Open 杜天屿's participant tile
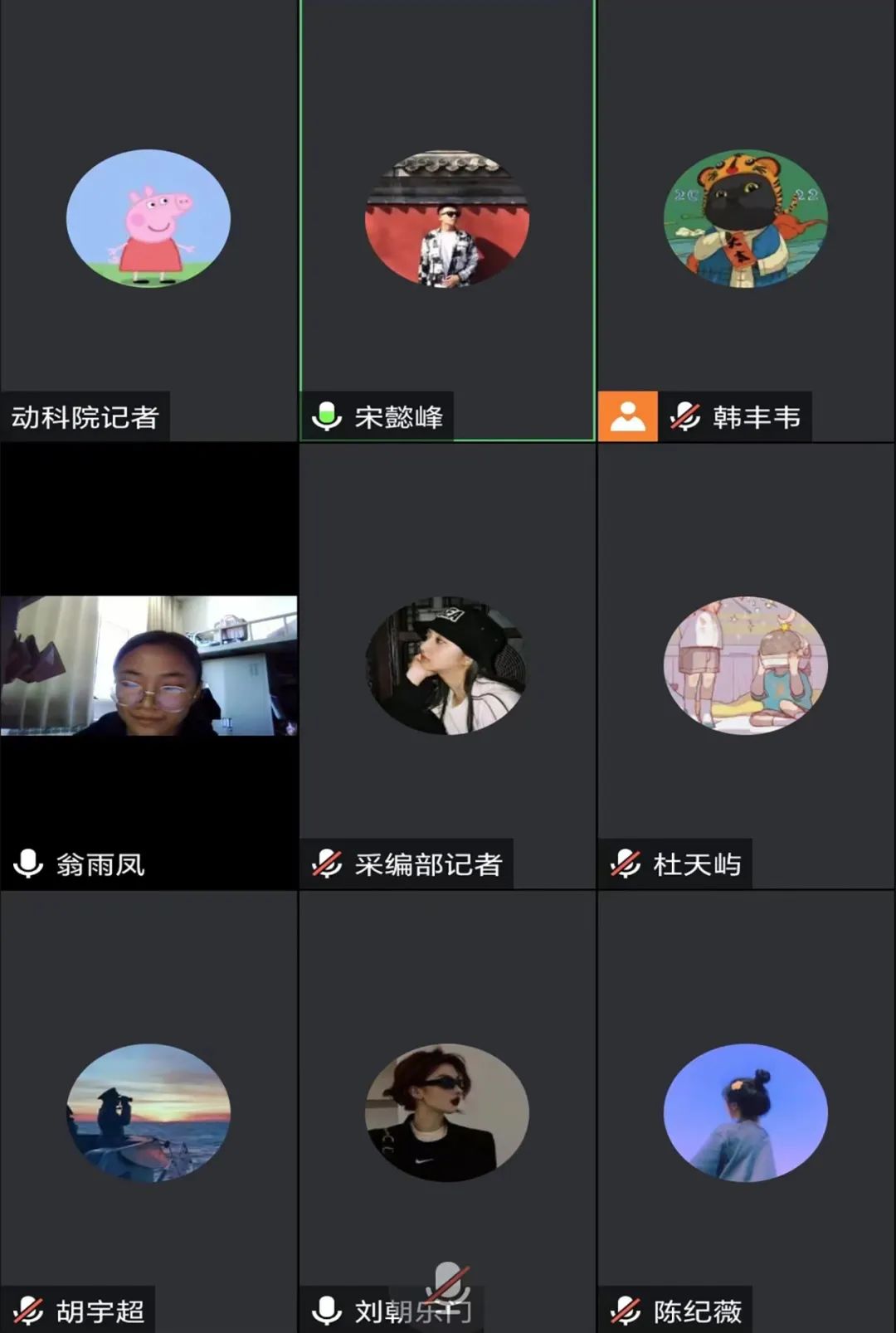Screen dimensions: 896x1333 click(x=746, y=665)
